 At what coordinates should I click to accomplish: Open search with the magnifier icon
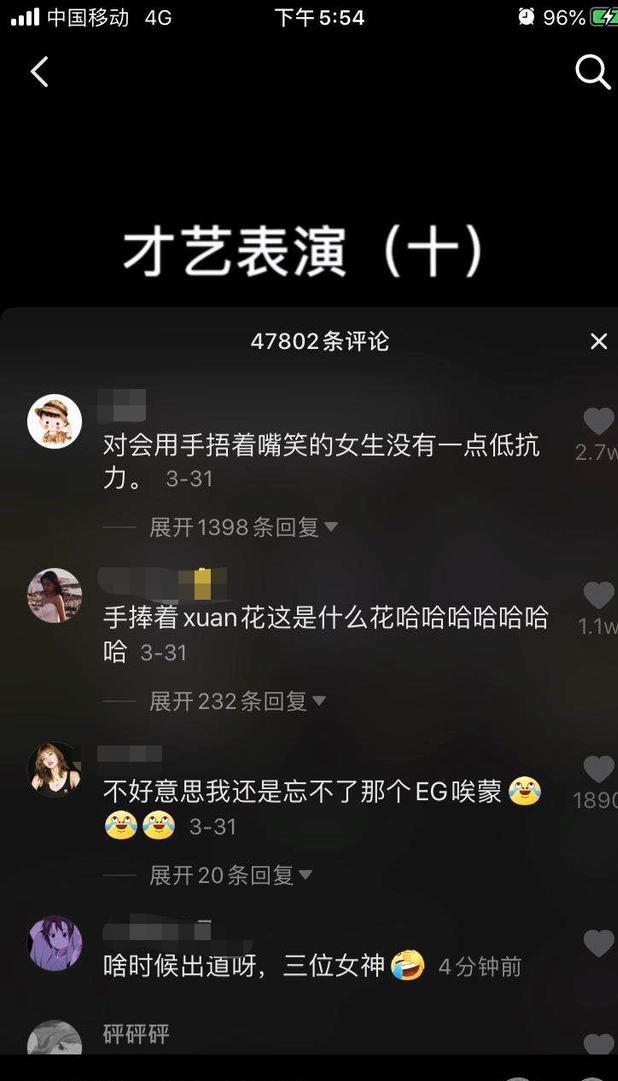click(x=592, y=72)
